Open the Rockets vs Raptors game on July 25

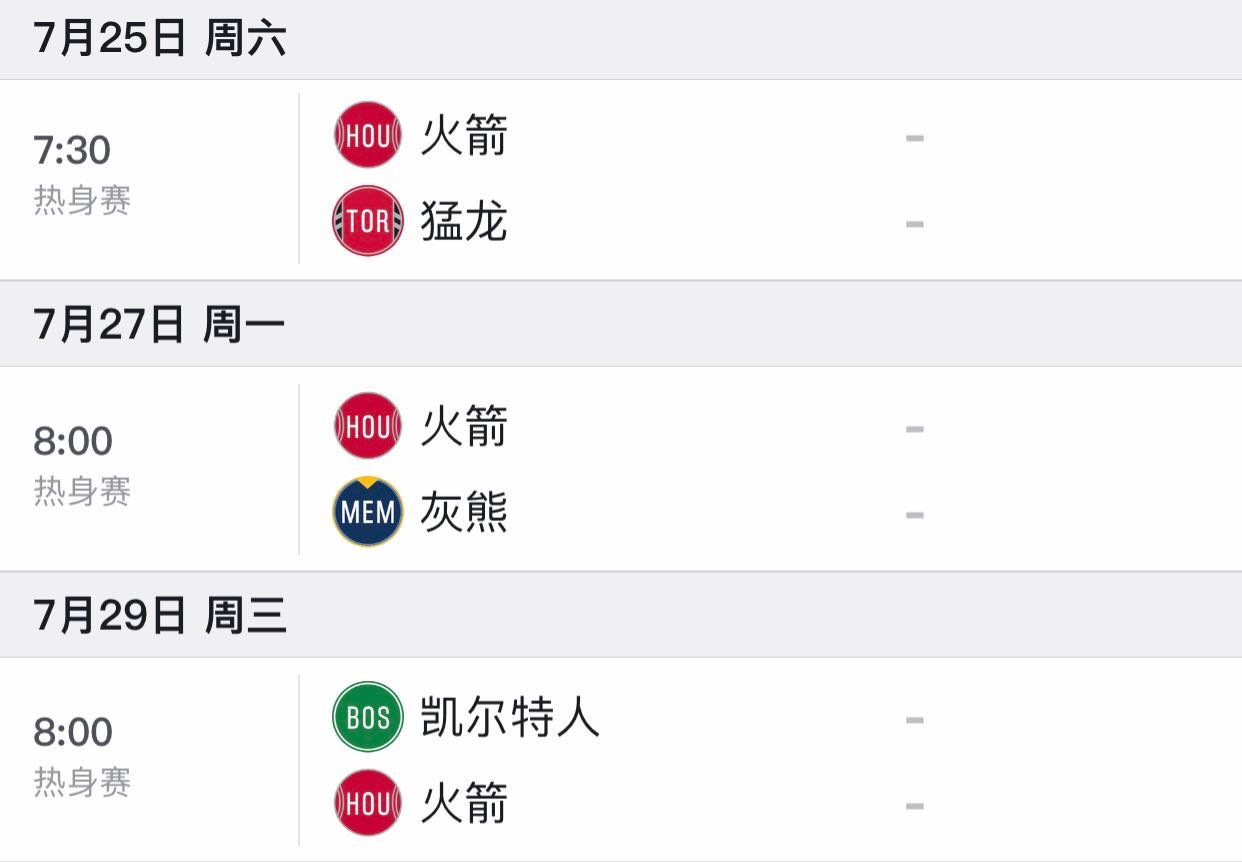pyautogui.click(x=620, y=179)
